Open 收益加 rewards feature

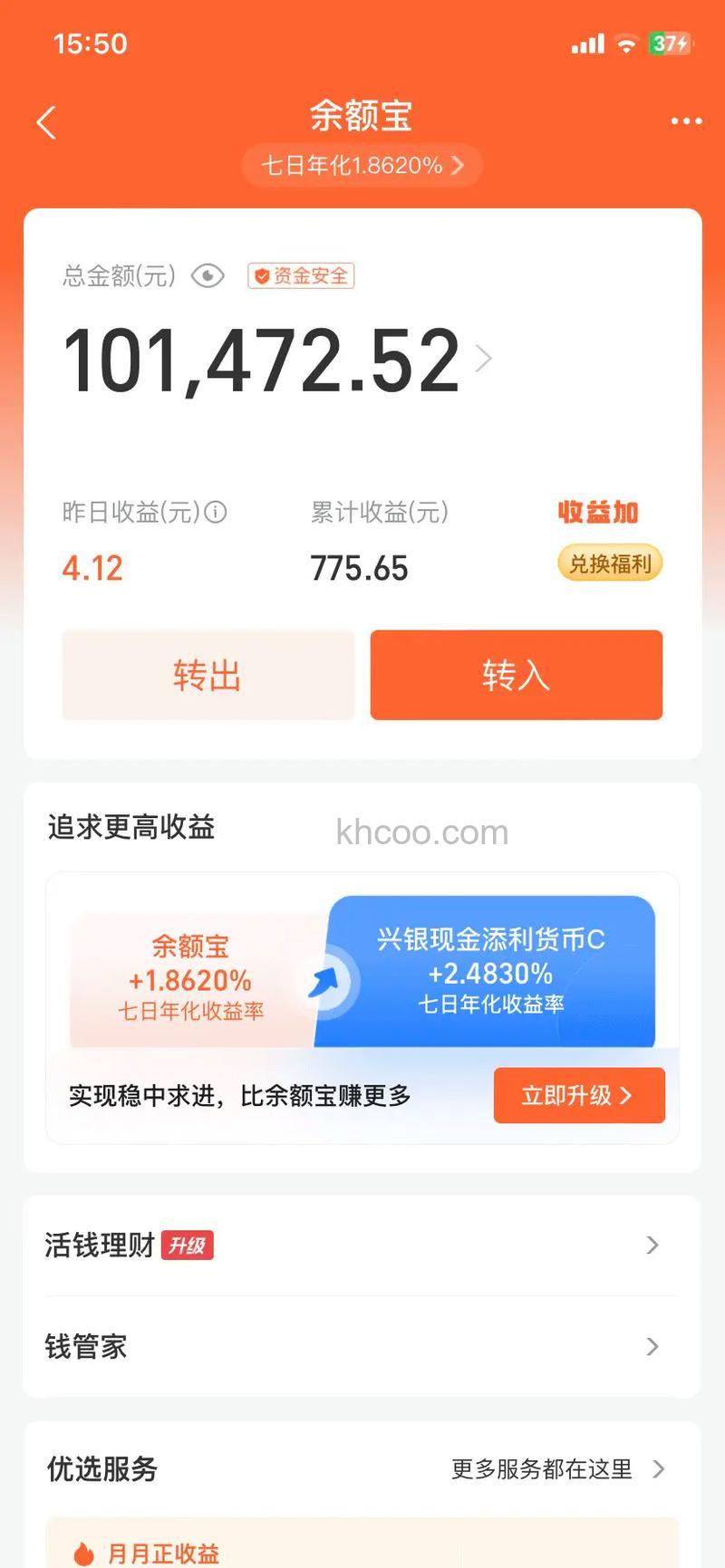(598, 512)
